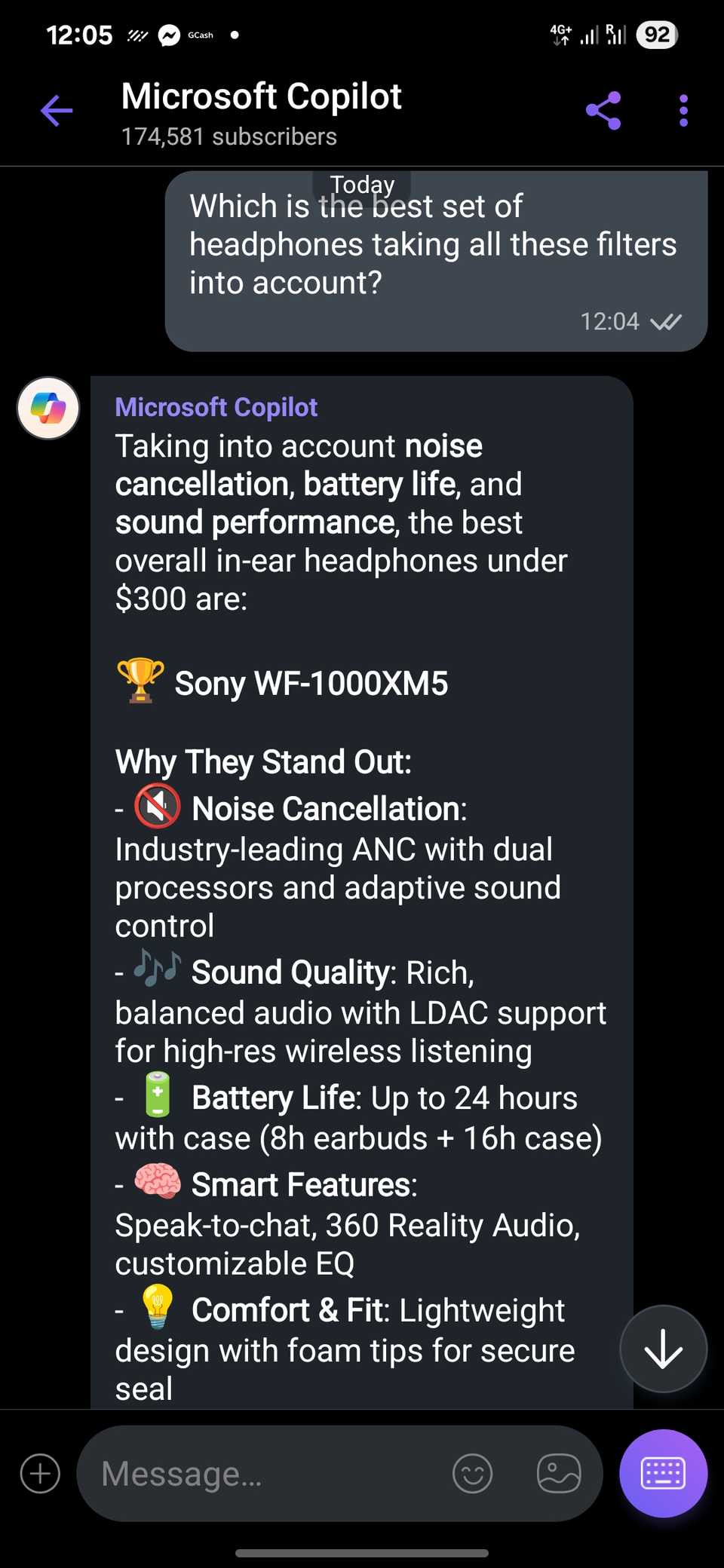Tap the Copilot avatar beside the reply
Screen dimensions: 724x1568
[x=48, y=409]
